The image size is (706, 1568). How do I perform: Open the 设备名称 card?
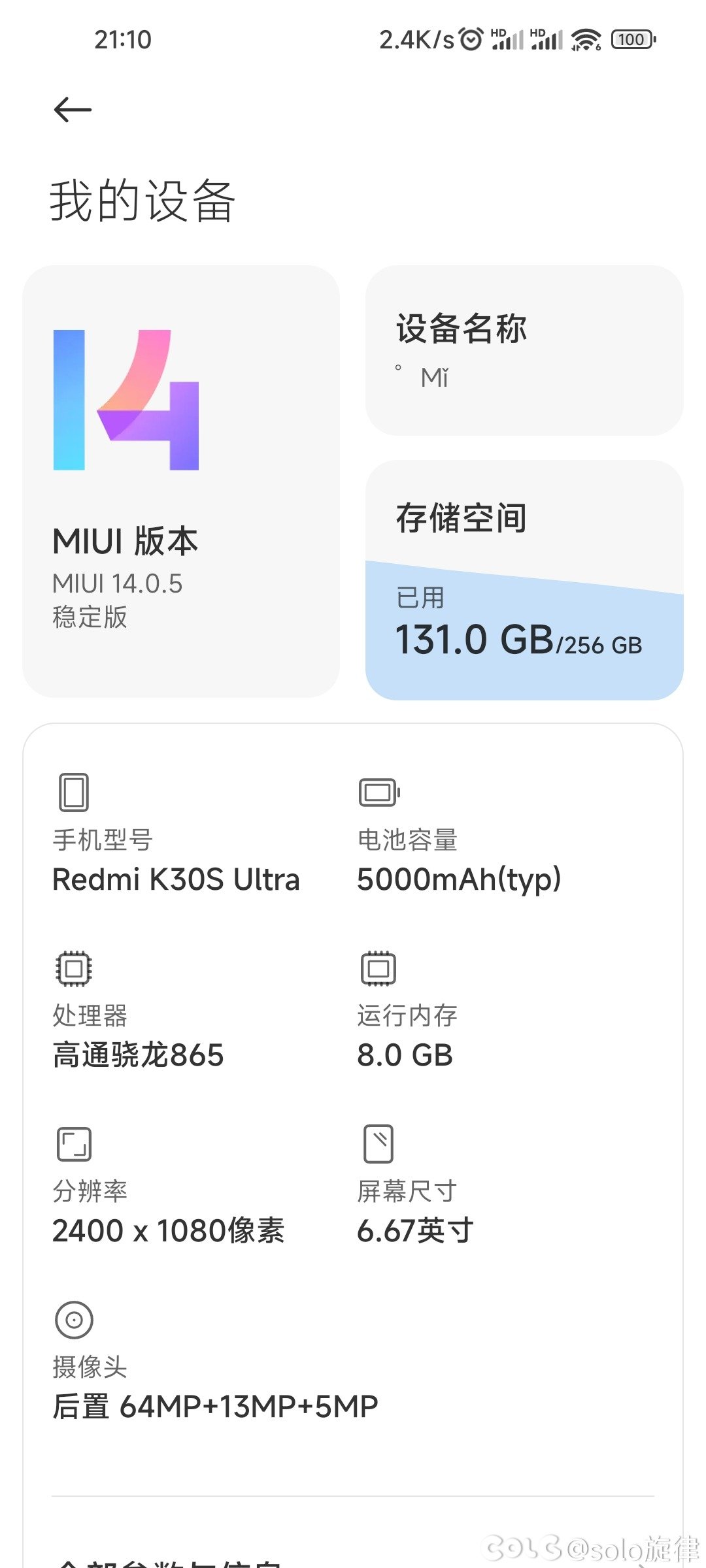point(524,350)
